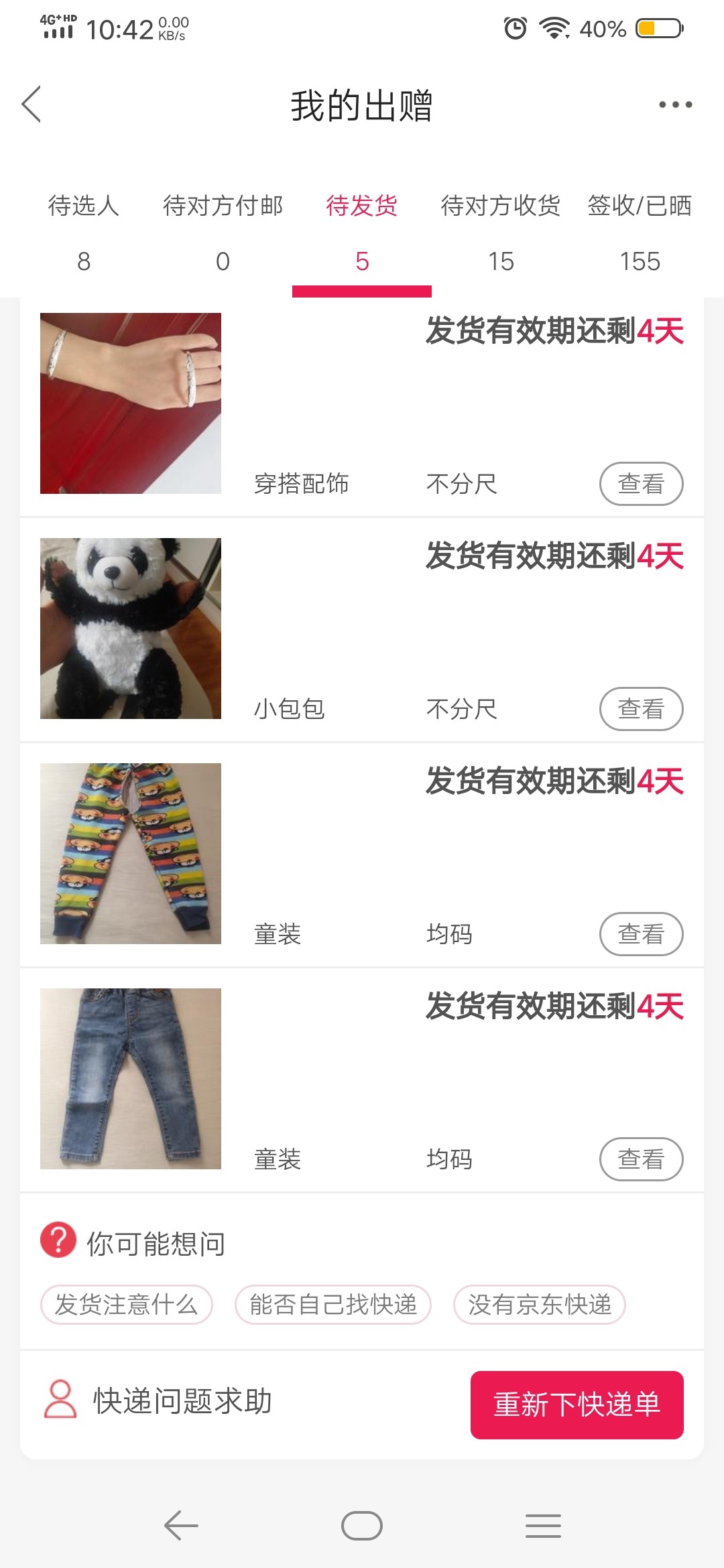Open the bracelet item thumbnail
This screenshot has height=1568, width=724.
(131, 403)
